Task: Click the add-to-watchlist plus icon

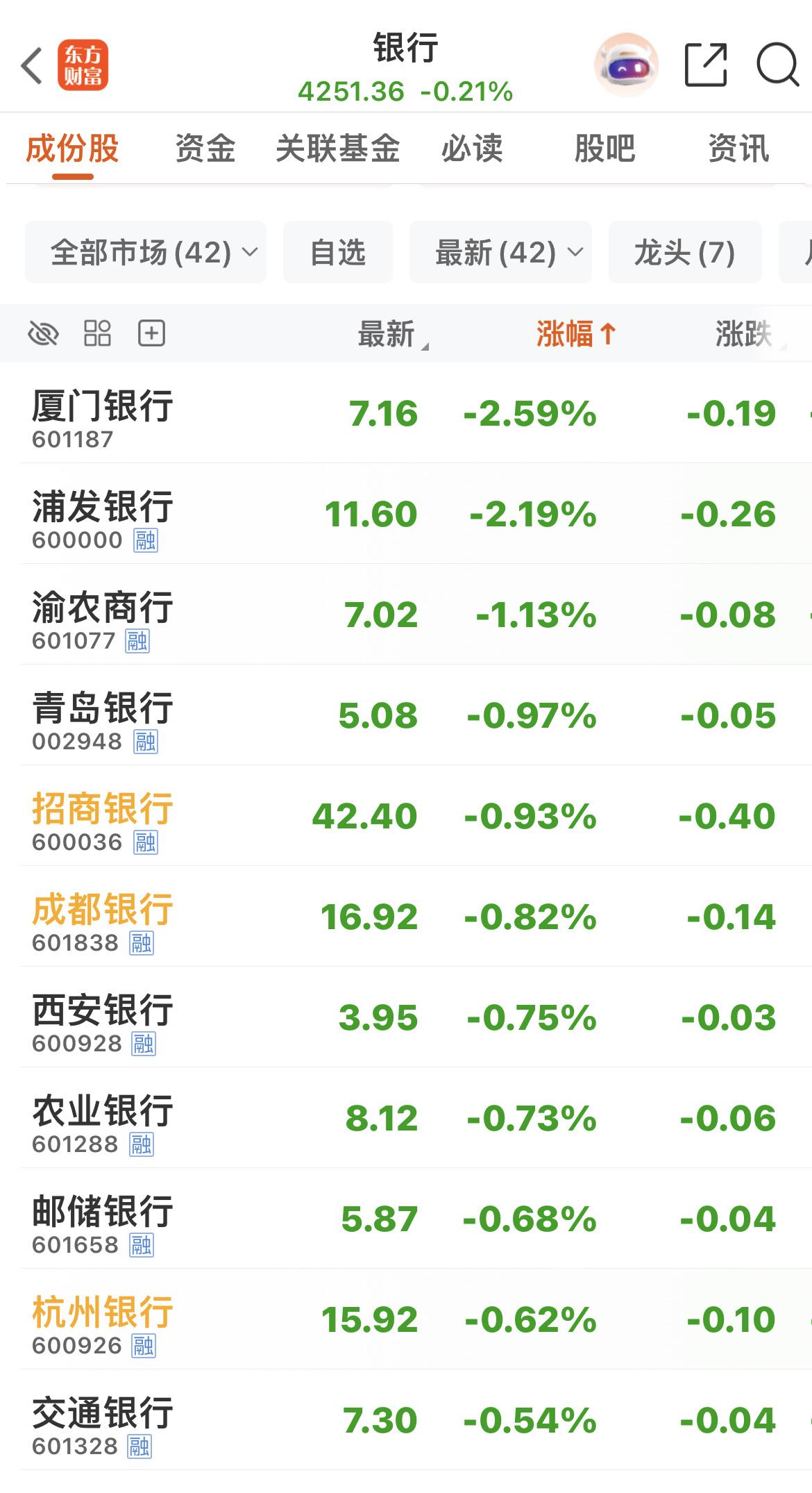Action: [x=151, y=333]
